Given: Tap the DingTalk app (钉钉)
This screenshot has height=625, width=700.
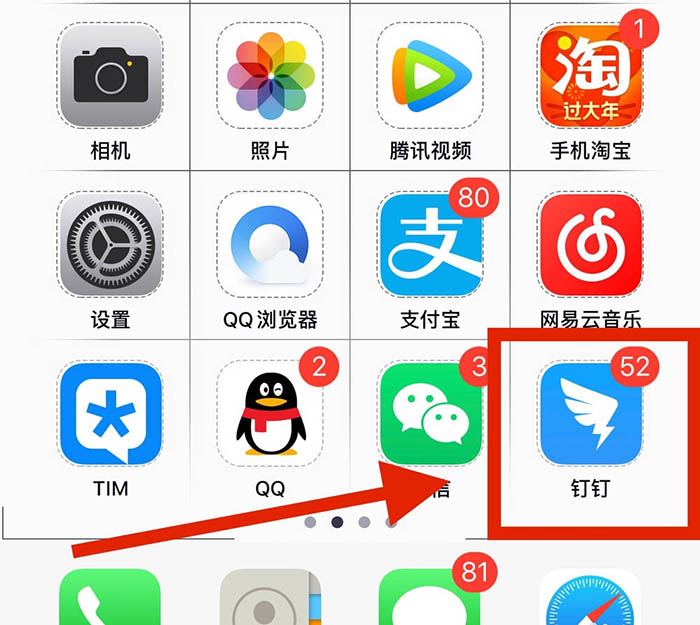Looking at the screenshot, I should coord(588,413).
